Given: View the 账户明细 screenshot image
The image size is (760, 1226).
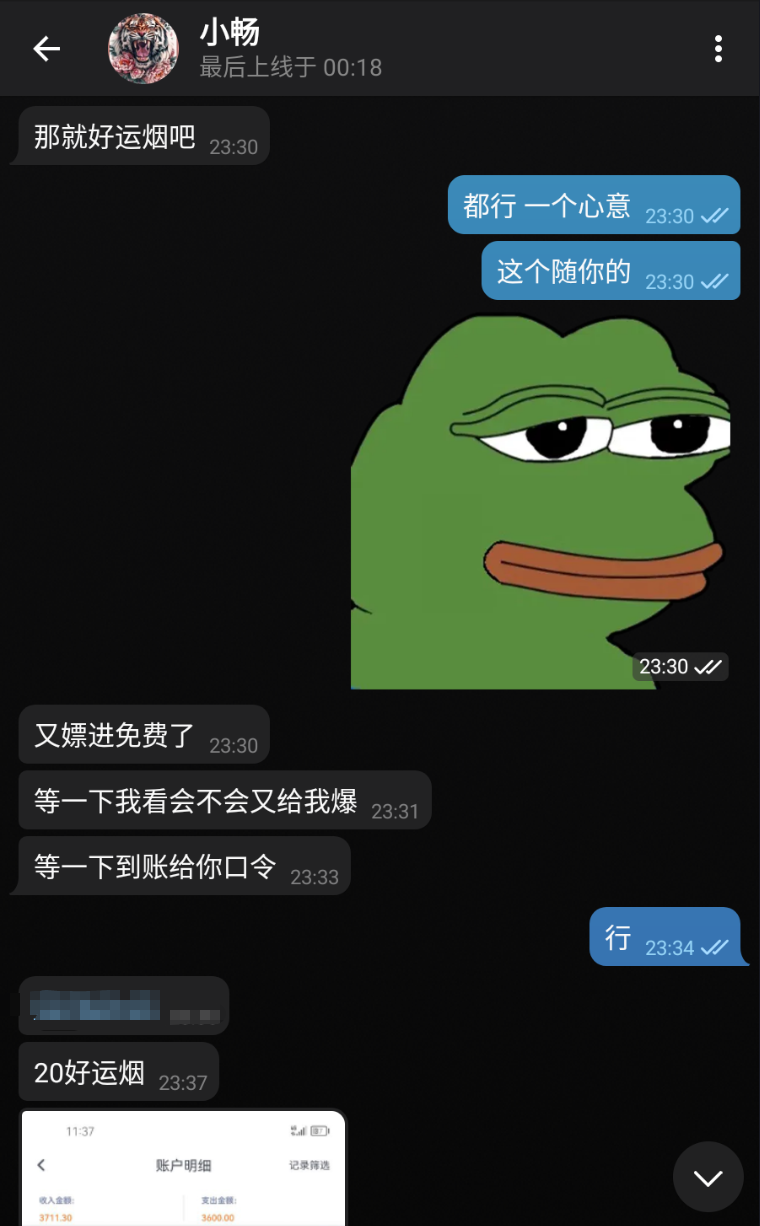Looking at the screenshot, I should coord(183,1168).
